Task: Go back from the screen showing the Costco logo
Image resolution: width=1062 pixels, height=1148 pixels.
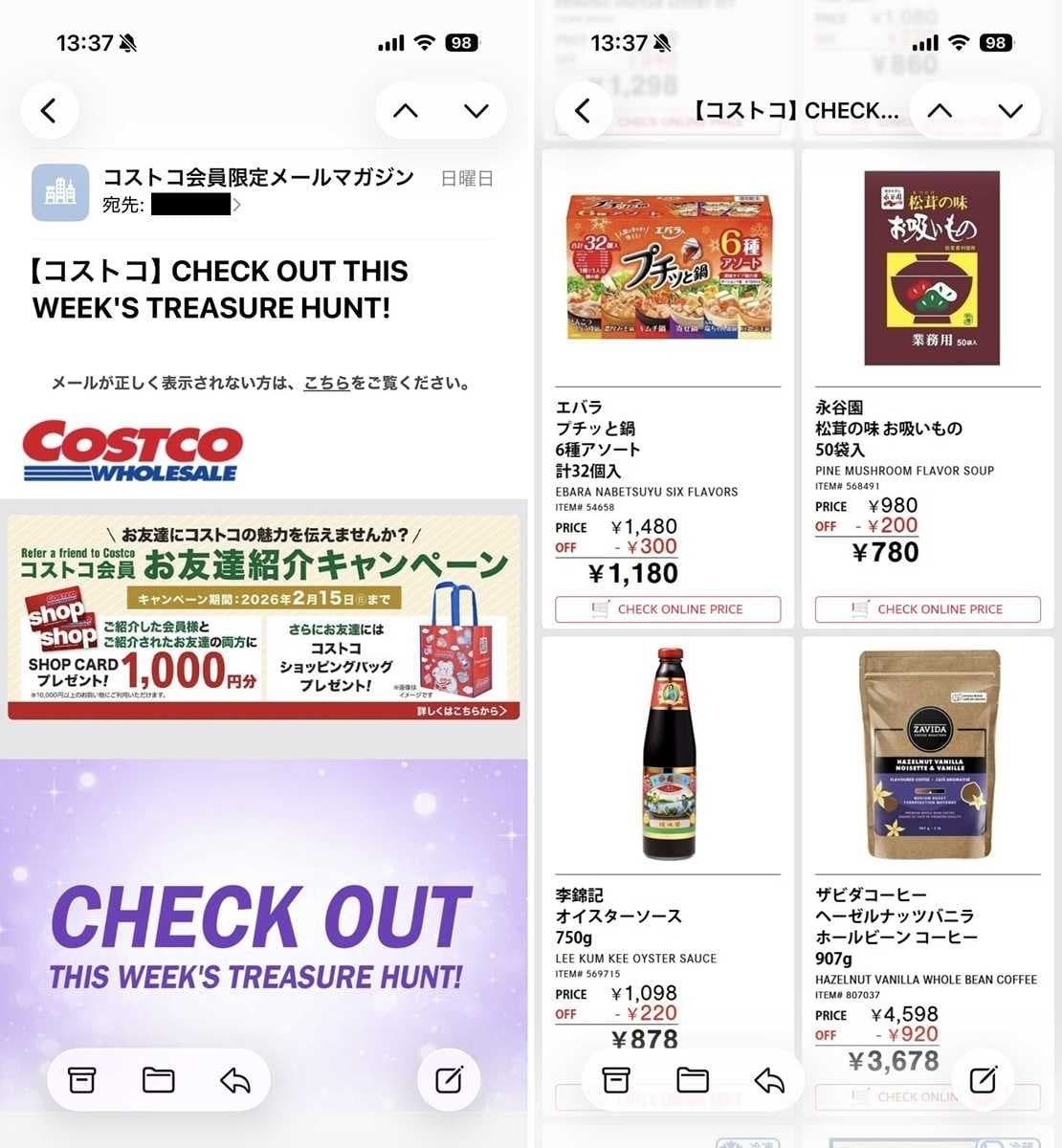Action: click(x=50, y=111)
